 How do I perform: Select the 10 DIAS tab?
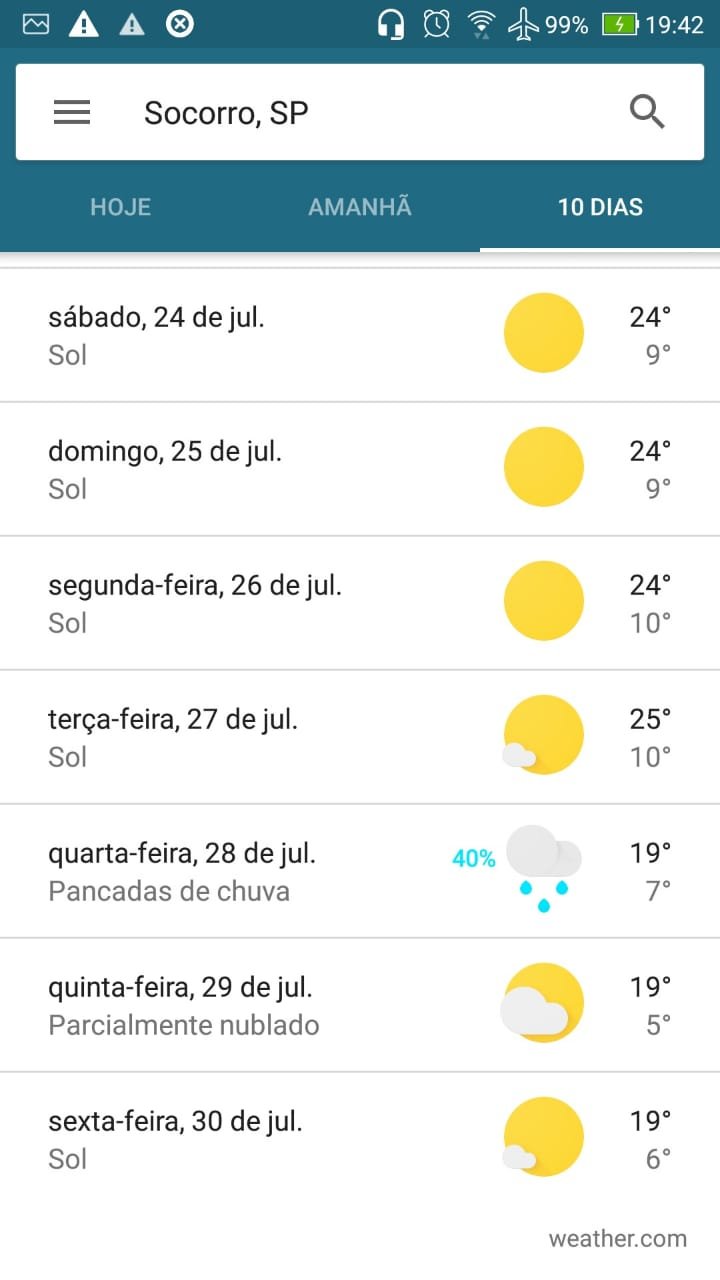tap(600, 207)
